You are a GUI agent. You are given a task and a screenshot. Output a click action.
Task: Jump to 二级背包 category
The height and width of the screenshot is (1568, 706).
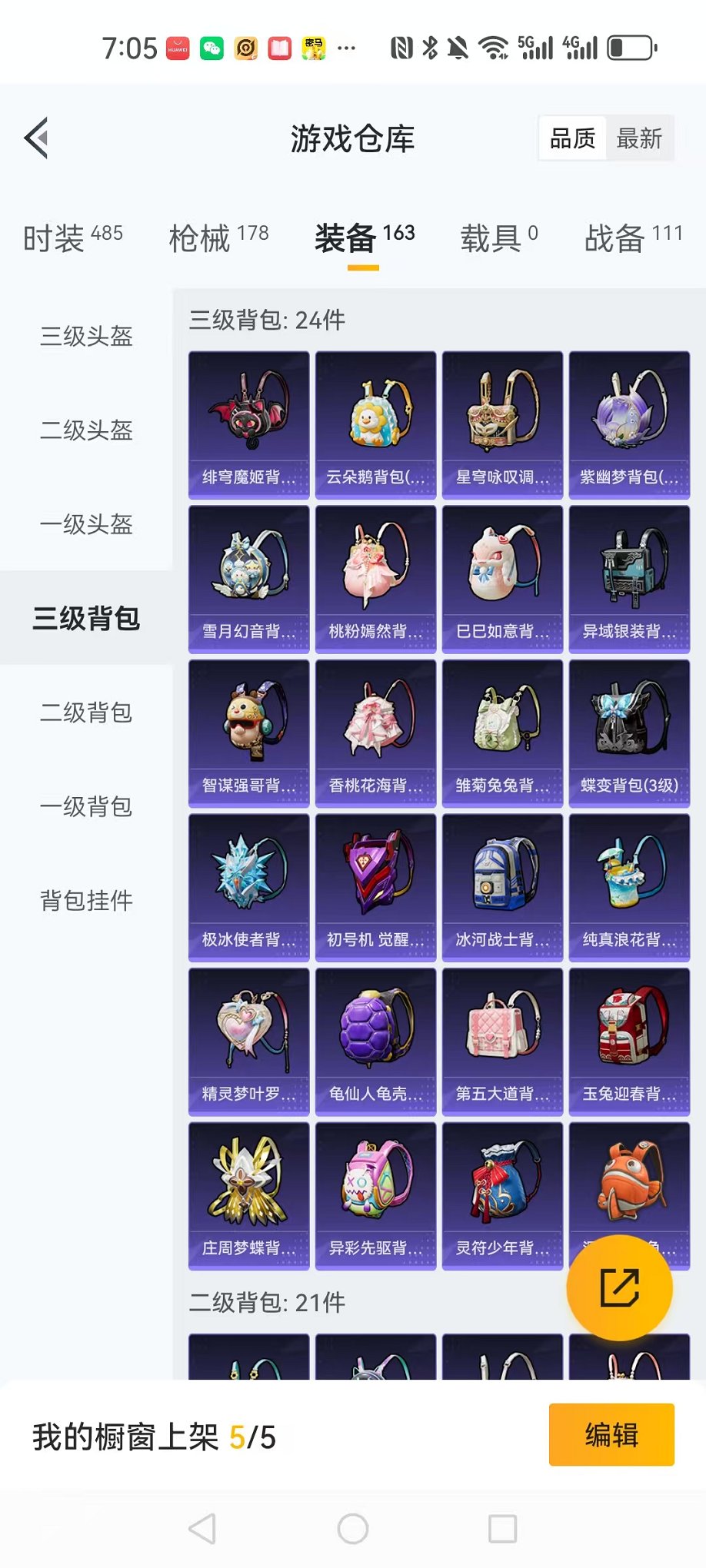coord(86,713)
